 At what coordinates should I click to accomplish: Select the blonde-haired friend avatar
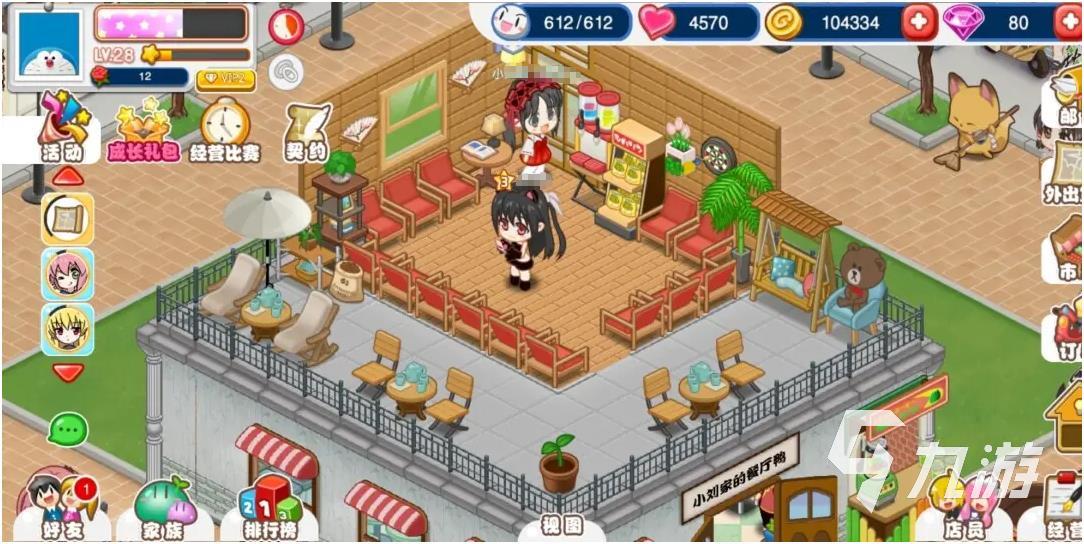coord(68,329)
